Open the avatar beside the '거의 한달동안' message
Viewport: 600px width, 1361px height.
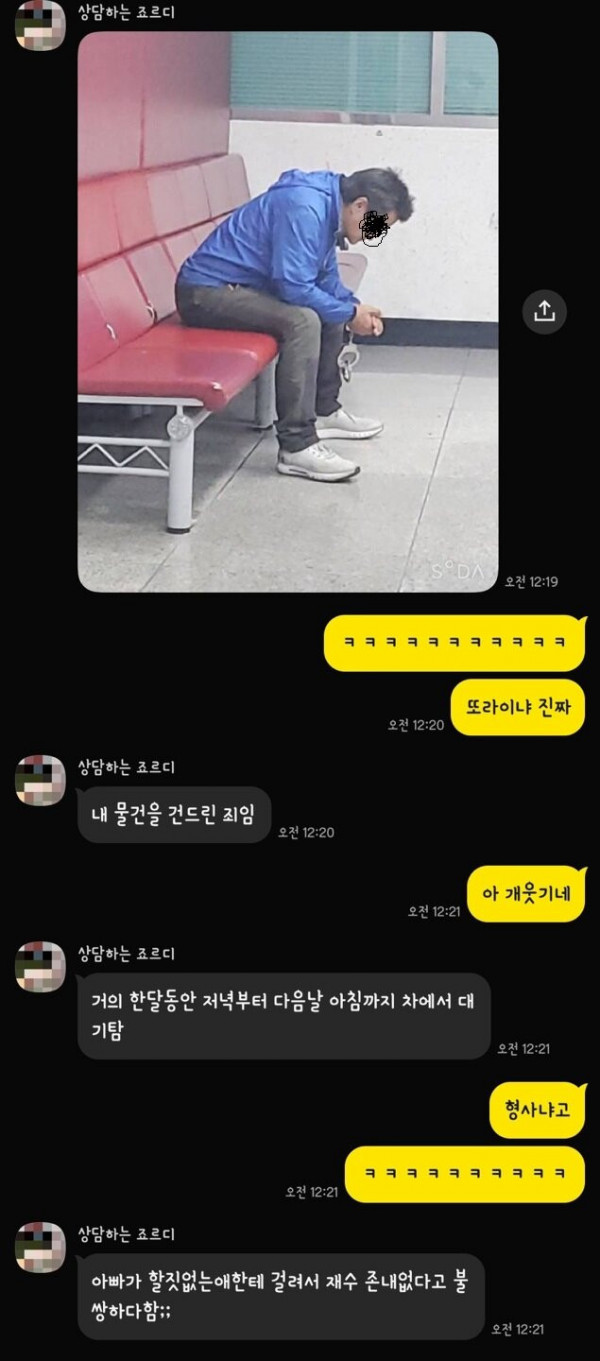40,967
